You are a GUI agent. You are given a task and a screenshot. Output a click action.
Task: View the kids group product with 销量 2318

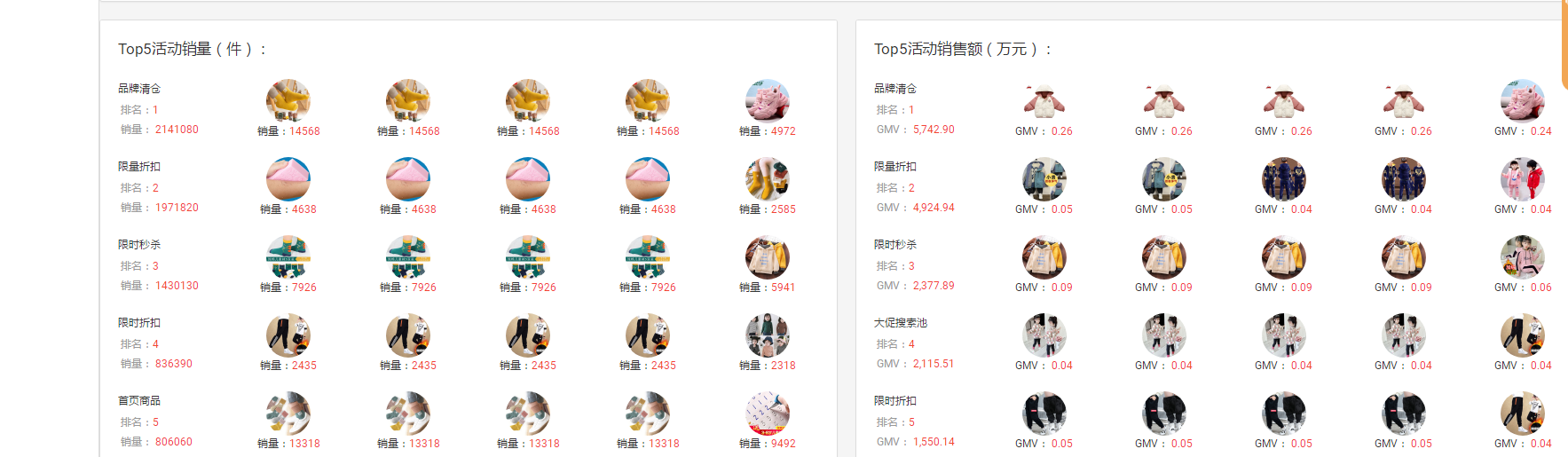tap(767, 335)
